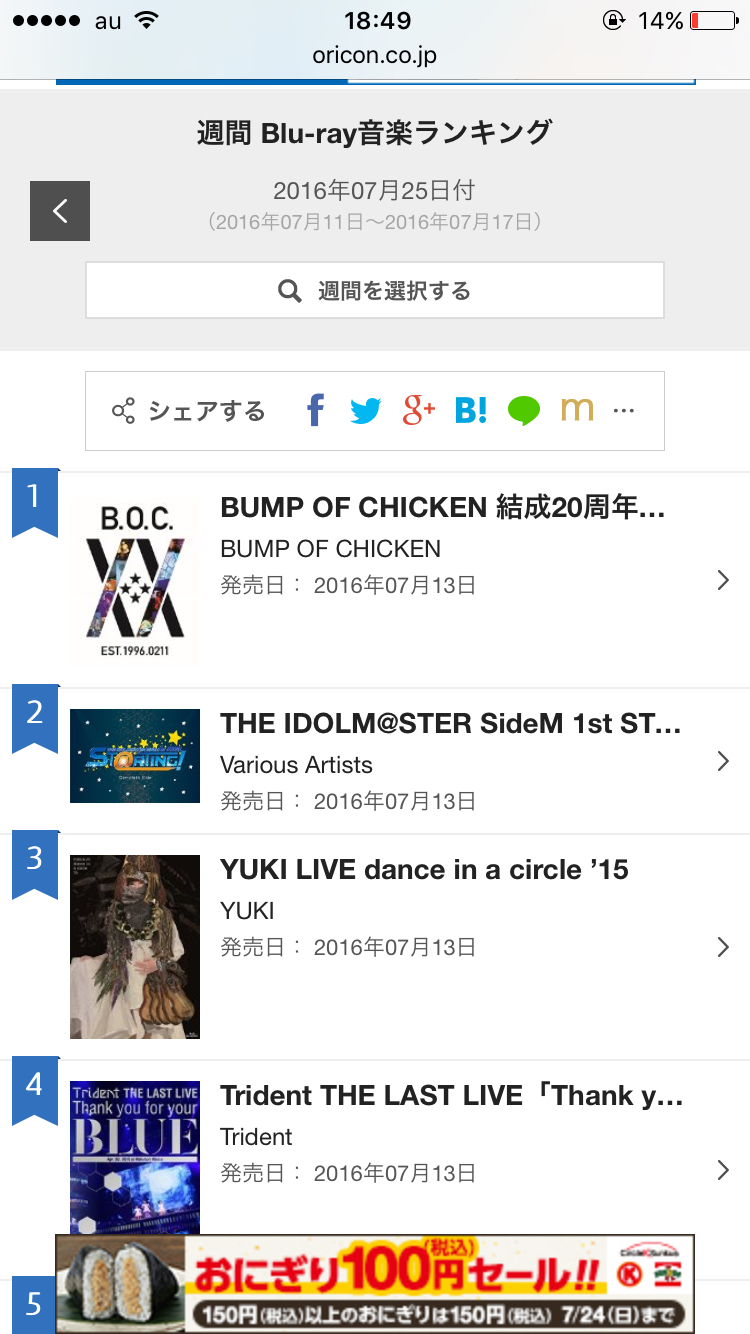Share the ranking on Facebook
The width and height of the screenshot is (750, 1334).
pyautogui.click(x=315, y=410)
